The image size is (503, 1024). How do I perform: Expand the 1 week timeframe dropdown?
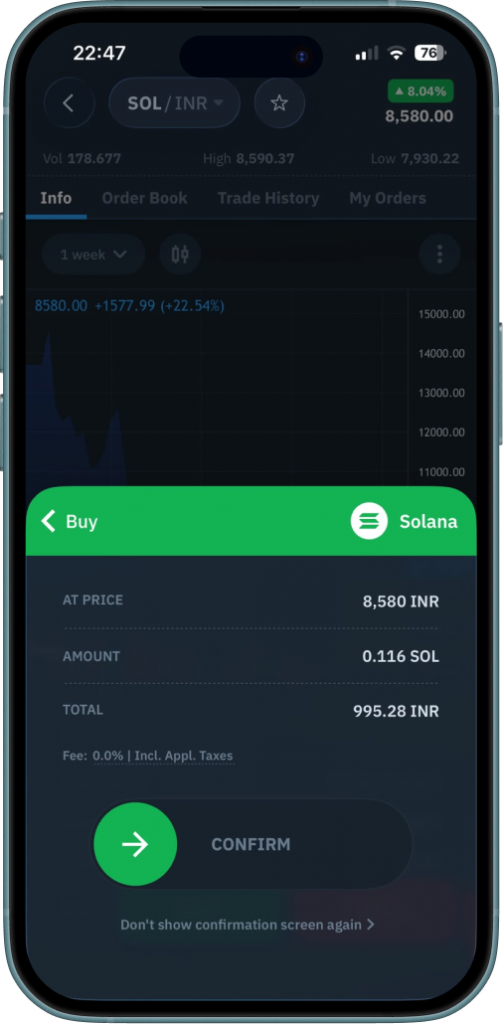(x=93, y=254)
